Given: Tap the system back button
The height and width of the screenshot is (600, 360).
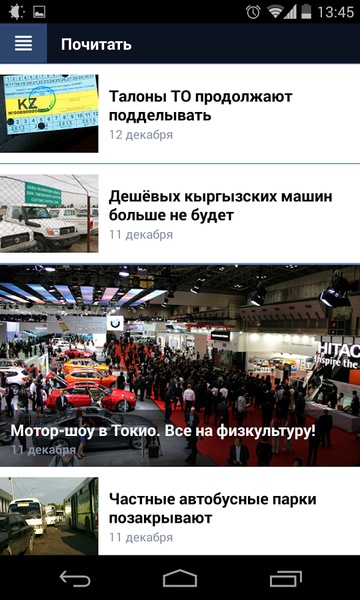Looking at the screenshot, I should click(75, 578).
